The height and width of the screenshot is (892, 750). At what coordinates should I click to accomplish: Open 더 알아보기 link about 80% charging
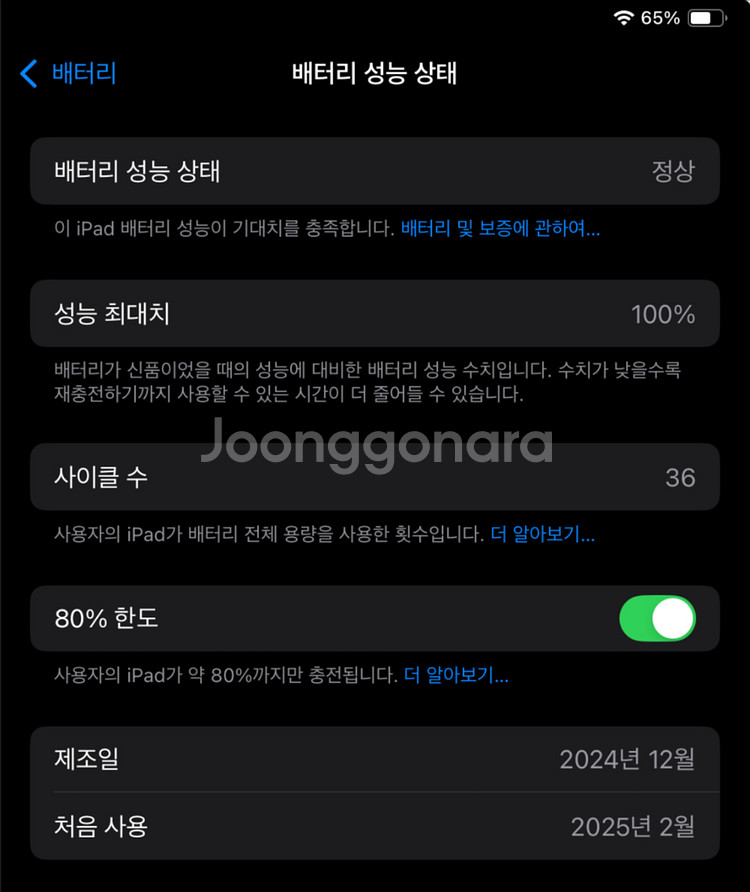pyautogui.click(x=456, y=676)
